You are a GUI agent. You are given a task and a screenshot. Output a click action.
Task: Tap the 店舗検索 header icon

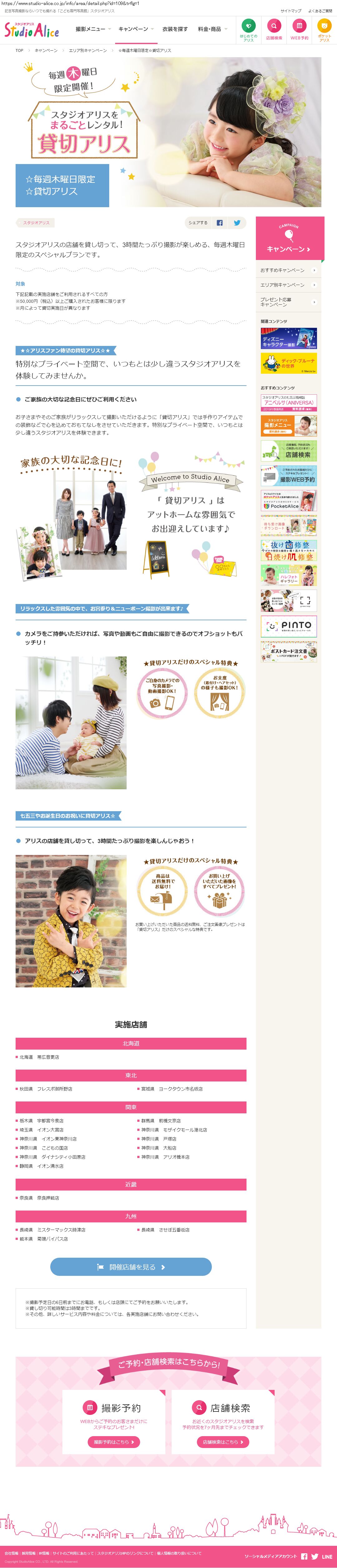click(x=274, y=30)
